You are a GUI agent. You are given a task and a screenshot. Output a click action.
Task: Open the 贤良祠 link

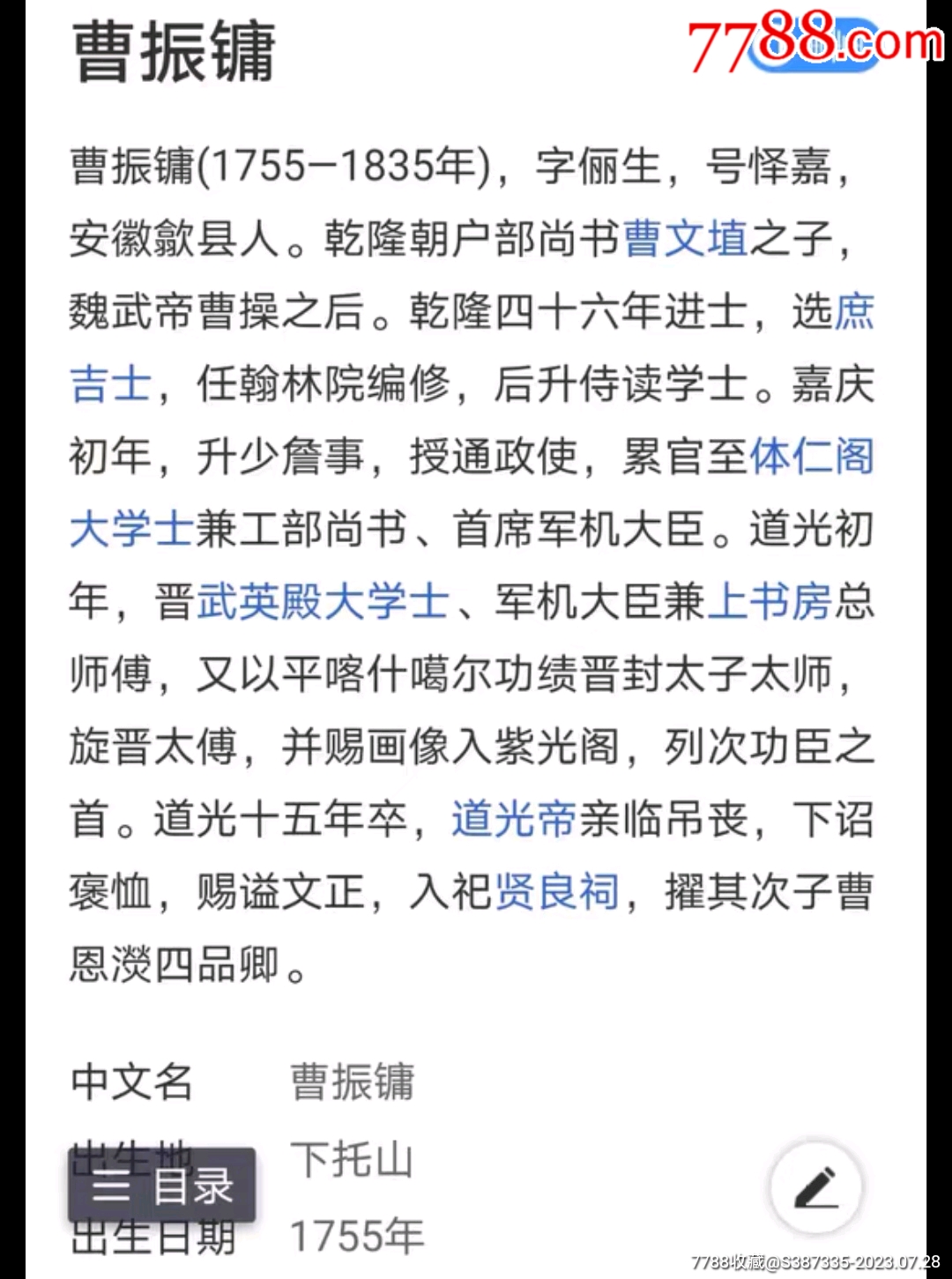click(x=556, y=891)
